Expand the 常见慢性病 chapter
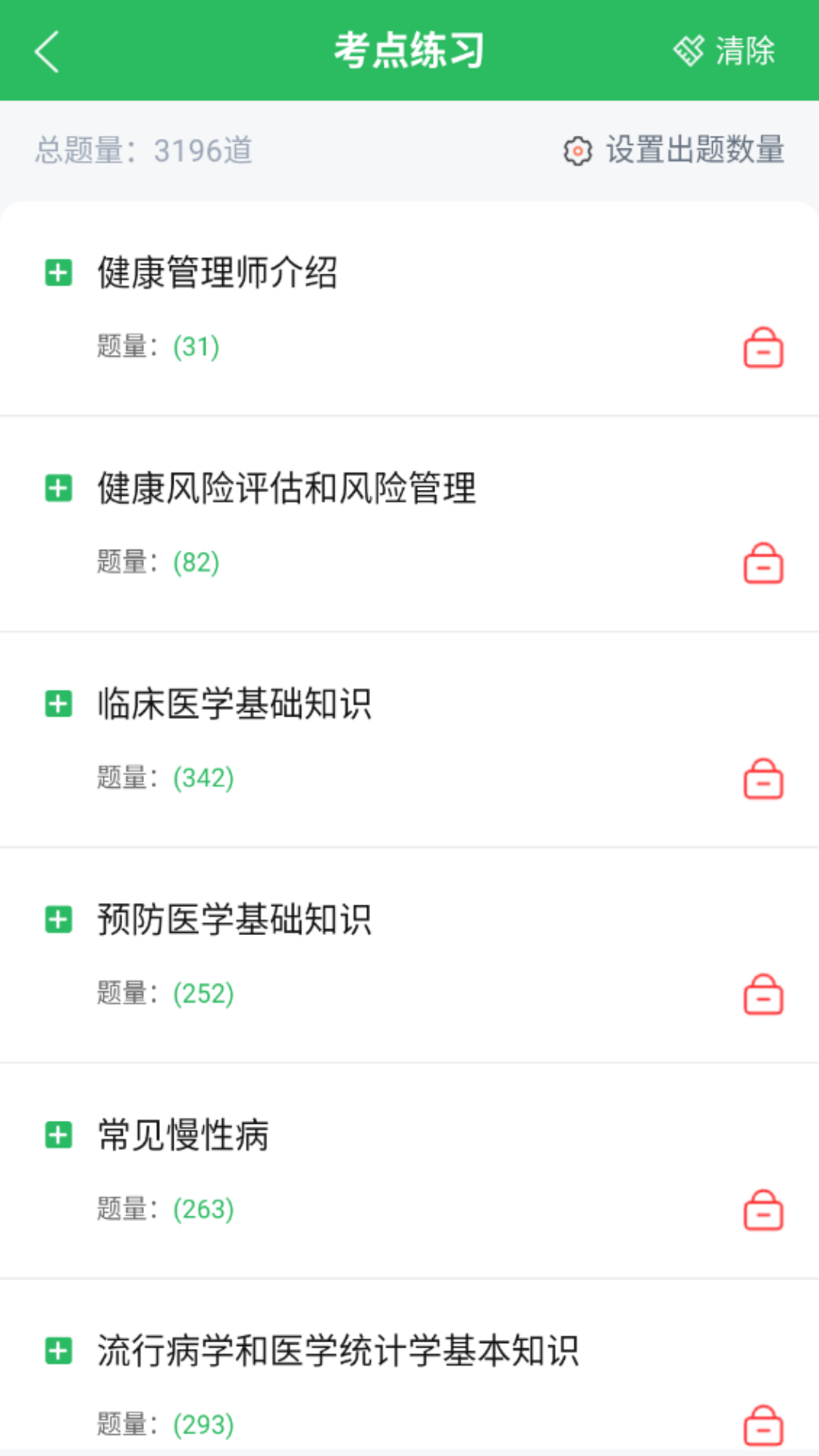819x1456 pixels. click(58, 1135)
